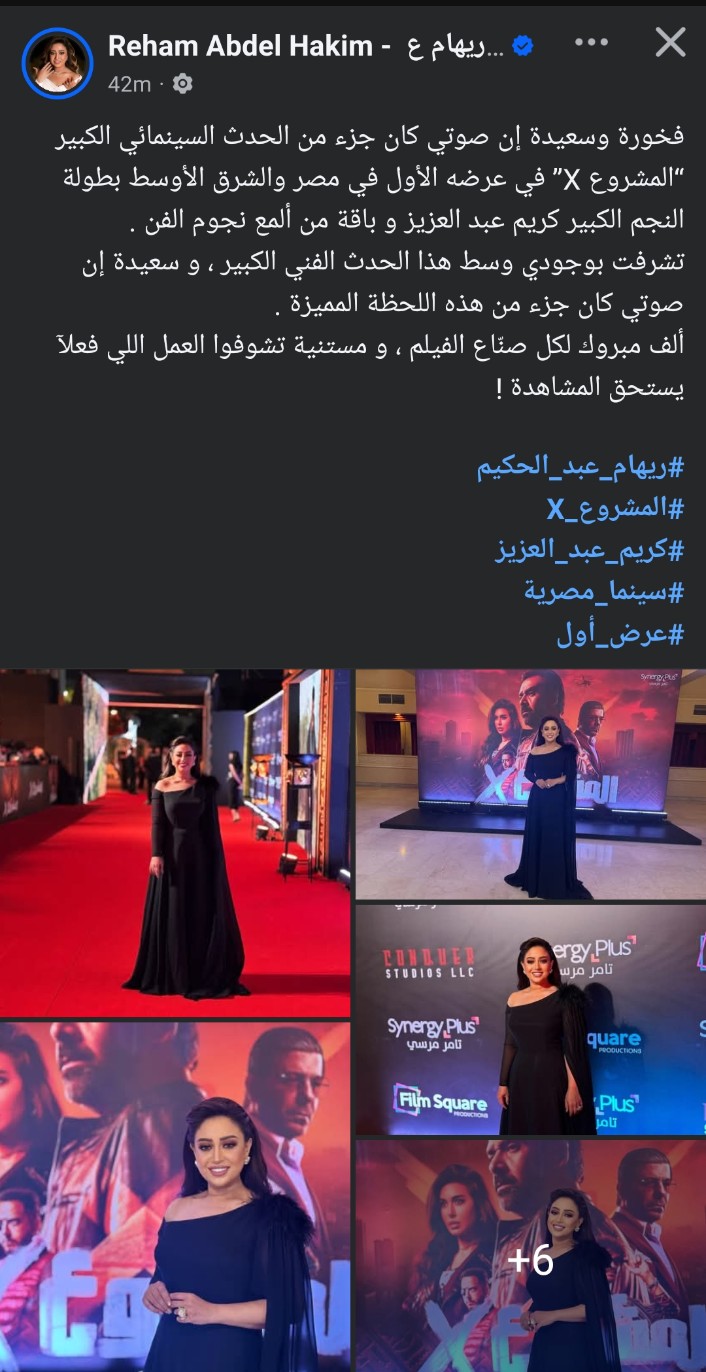The height and width of the screenshot is (1372, 706).
Task: Open the #عرض_أول hashtag
Action: click(x=620, y=633)
